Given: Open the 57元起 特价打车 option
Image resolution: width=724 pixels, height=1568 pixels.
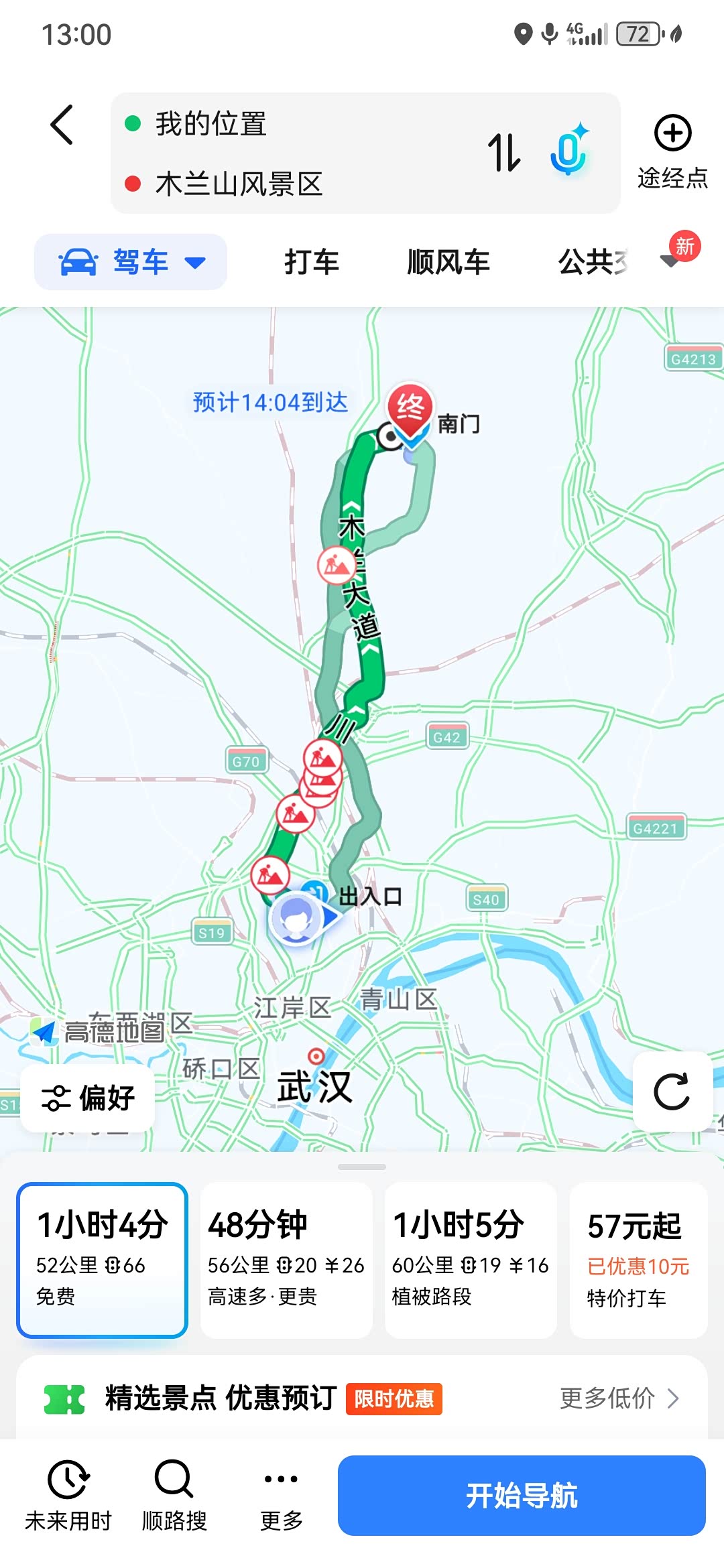Looking at the screenshot, I should (x=638, y=1260).
